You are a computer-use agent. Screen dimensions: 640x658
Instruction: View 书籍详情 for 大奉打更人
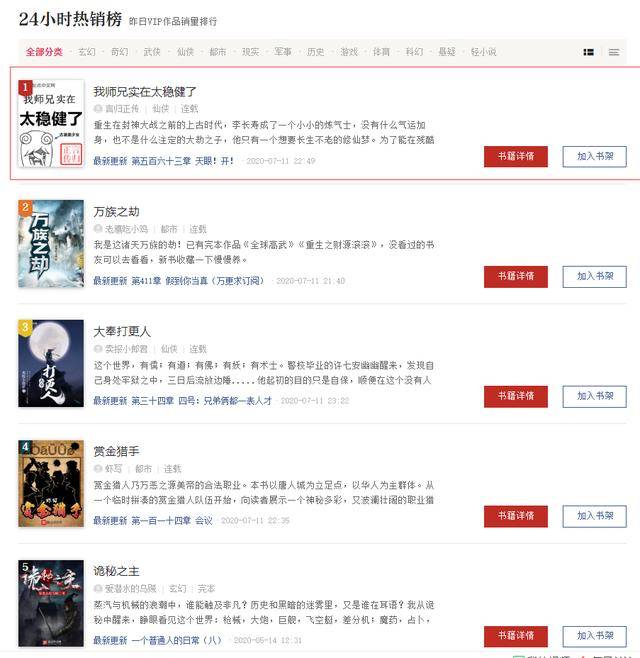point(515,396)
